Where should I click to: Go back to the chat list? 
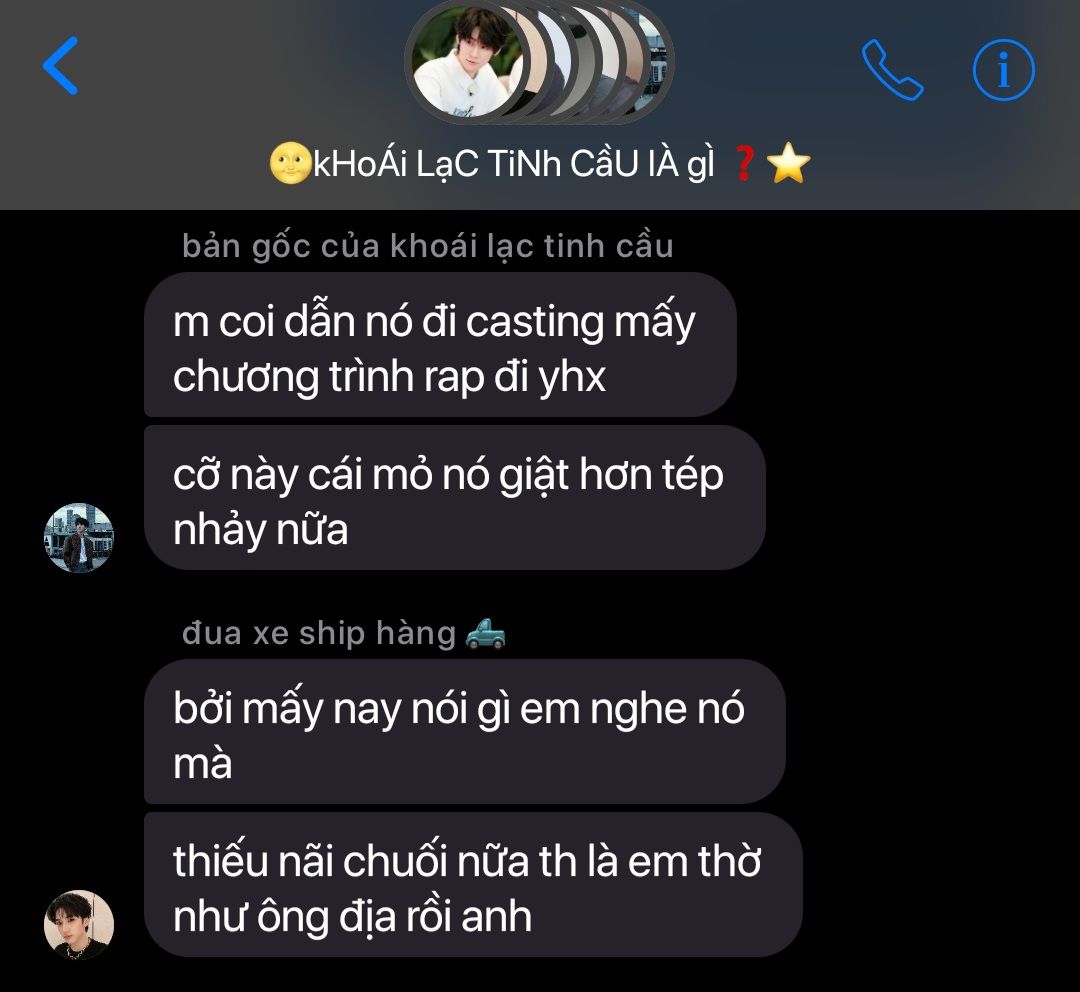[x=61, y=65]
